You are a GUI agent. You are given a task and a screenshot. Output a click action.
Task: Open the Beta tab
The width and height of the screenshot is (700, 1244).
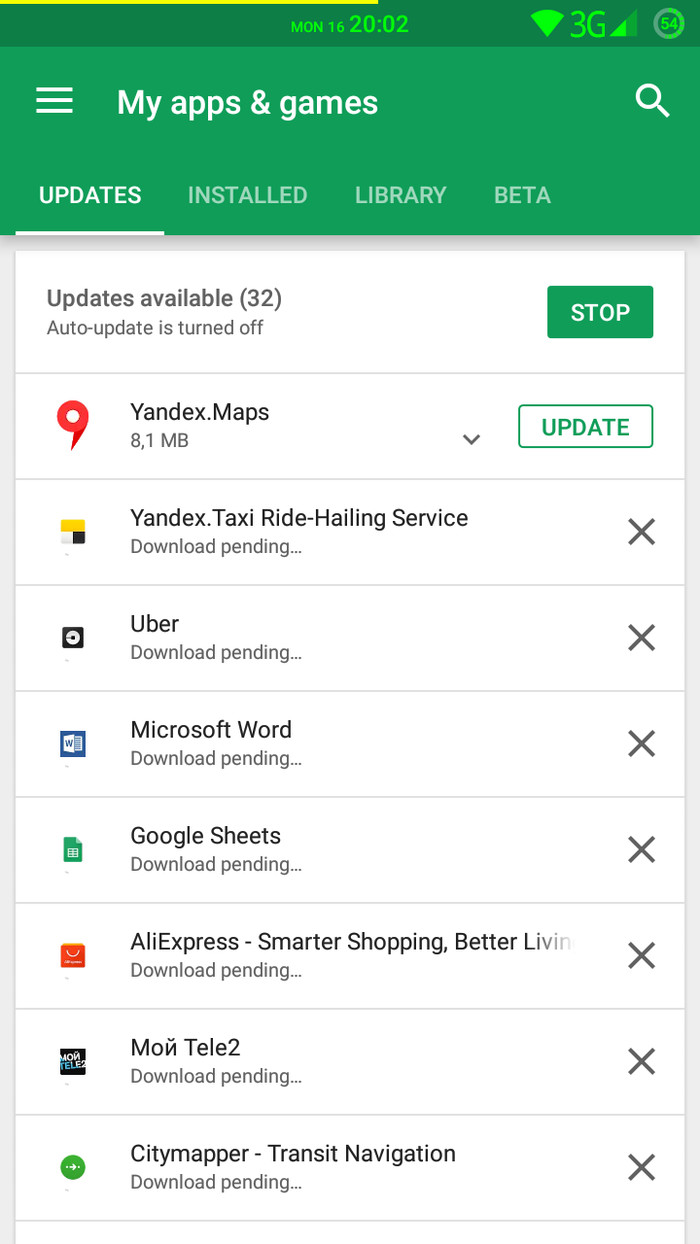tap(522, 195)
